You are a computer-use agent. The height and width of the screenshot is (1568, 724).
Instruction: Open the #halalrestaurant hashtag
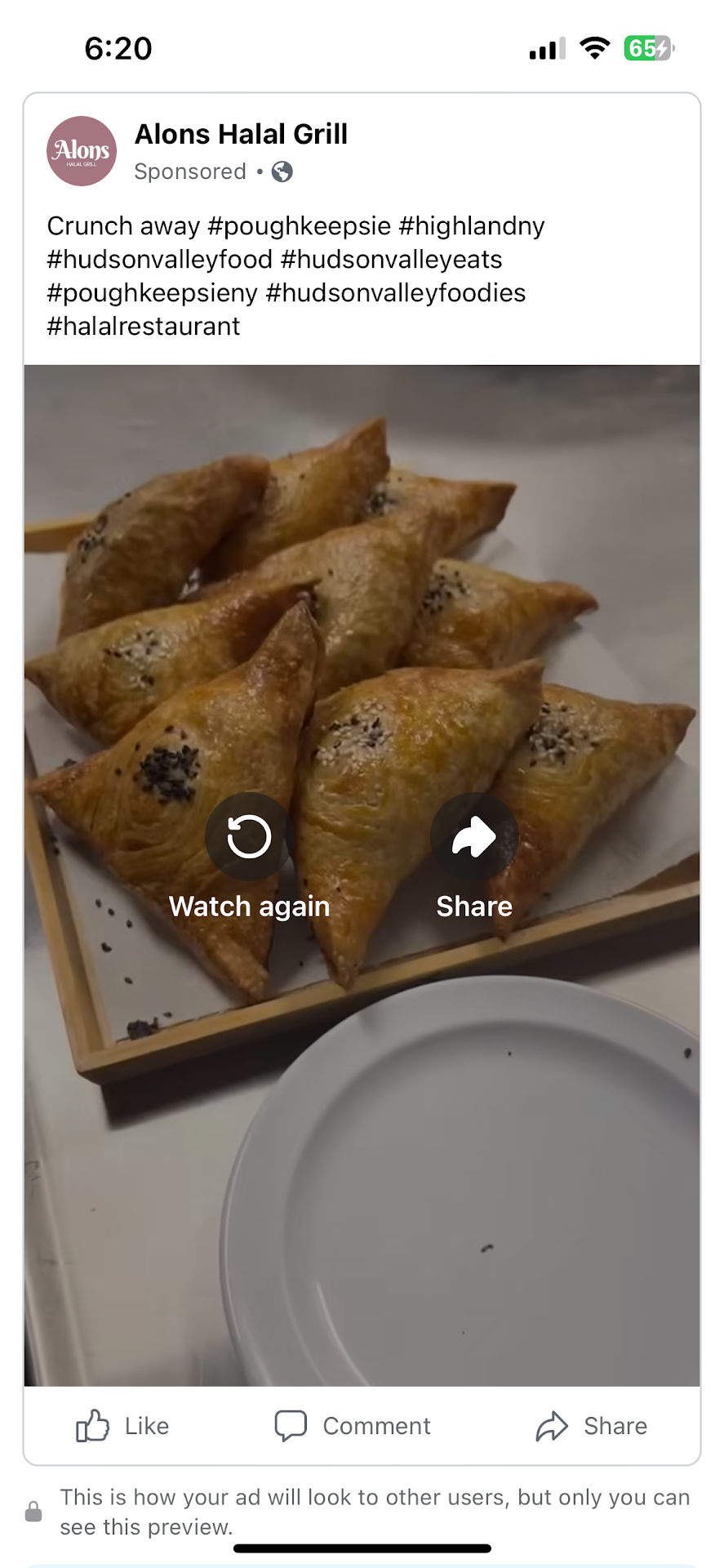click(144, 327)
